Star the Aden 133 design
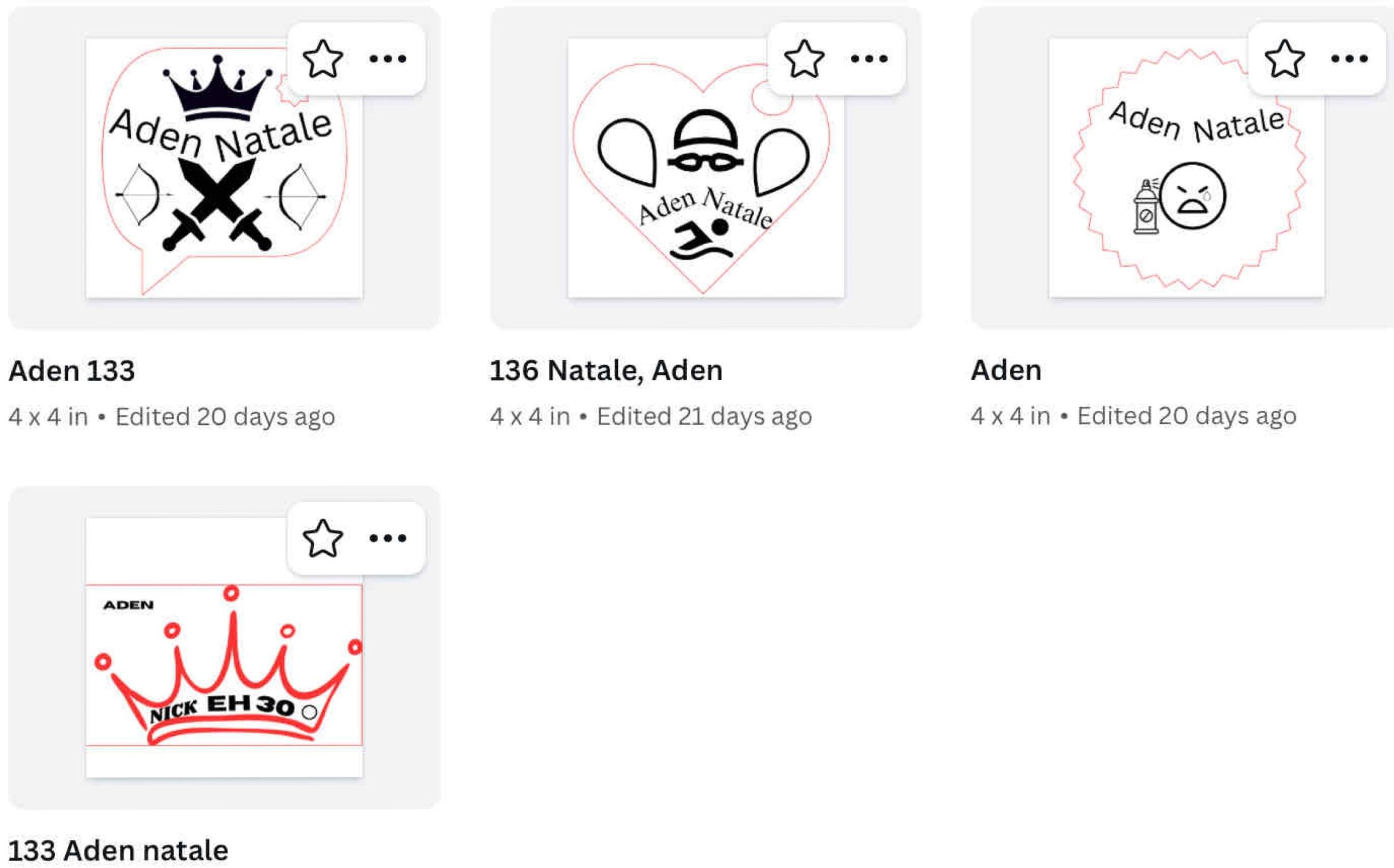This screenshot has width=1394, height=868. click(323, 59)
